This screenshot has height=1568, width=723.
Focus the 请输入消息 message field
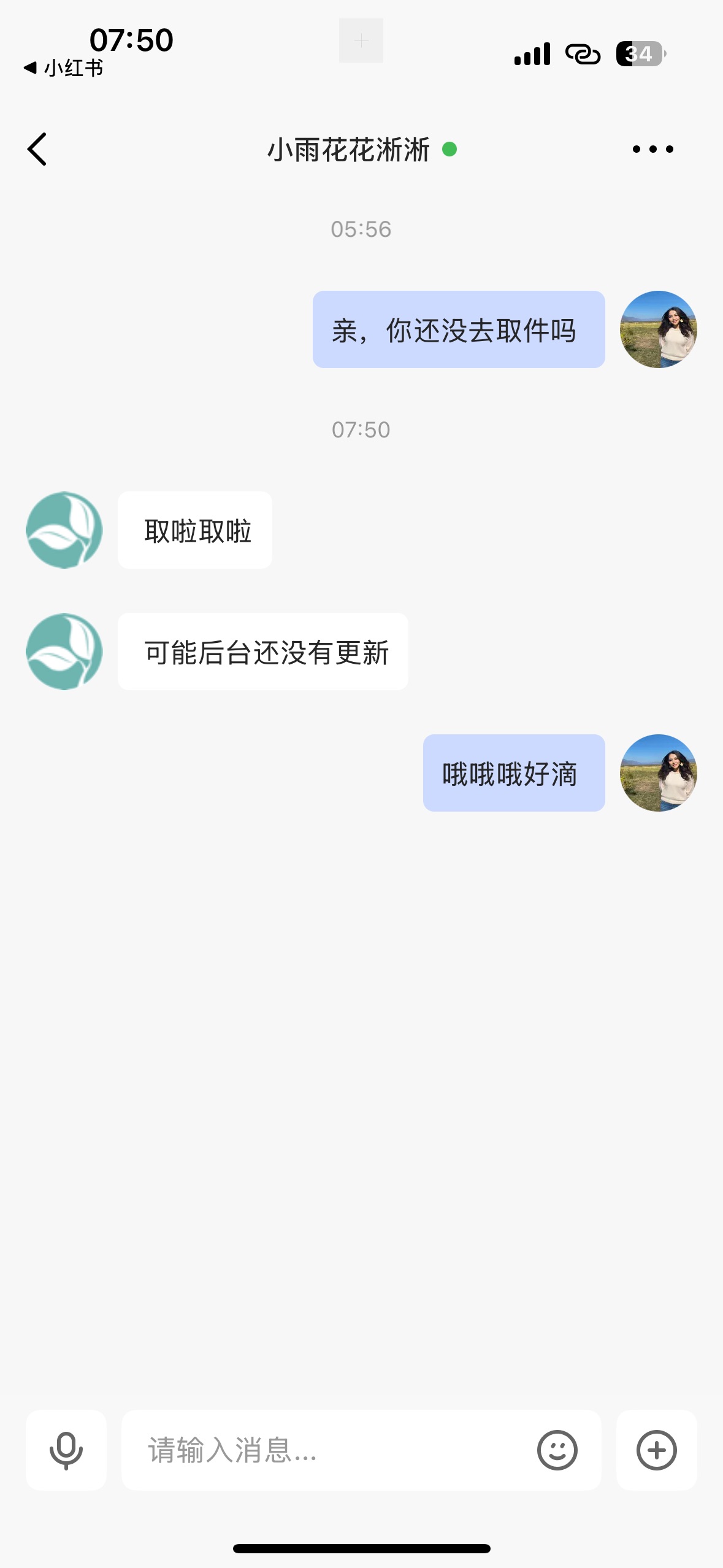(x=331, y=1450)
